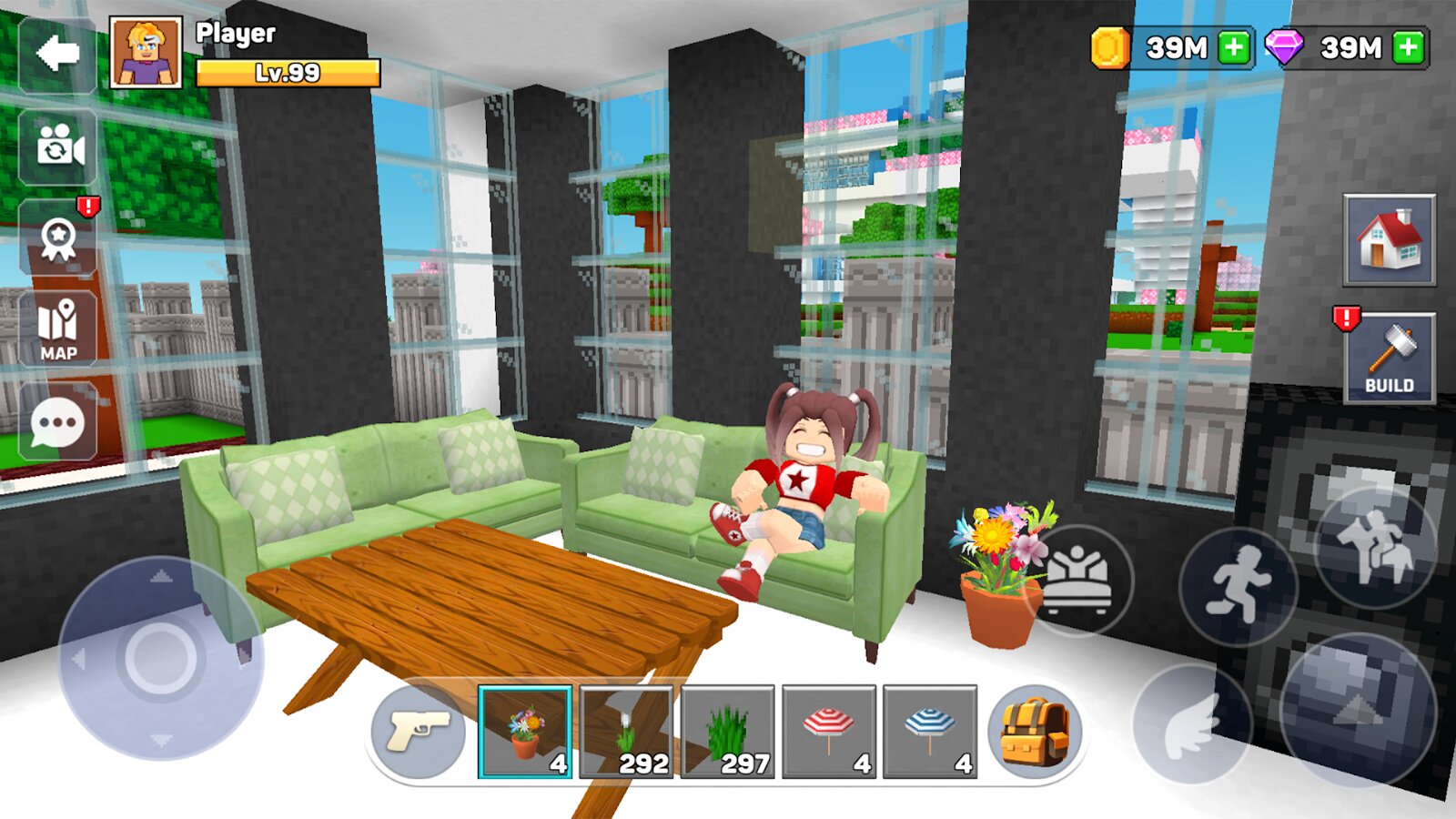This screenshot has width=1456, height=819.
Task: Select the sprout item with 292
Action: coord(627,732)
